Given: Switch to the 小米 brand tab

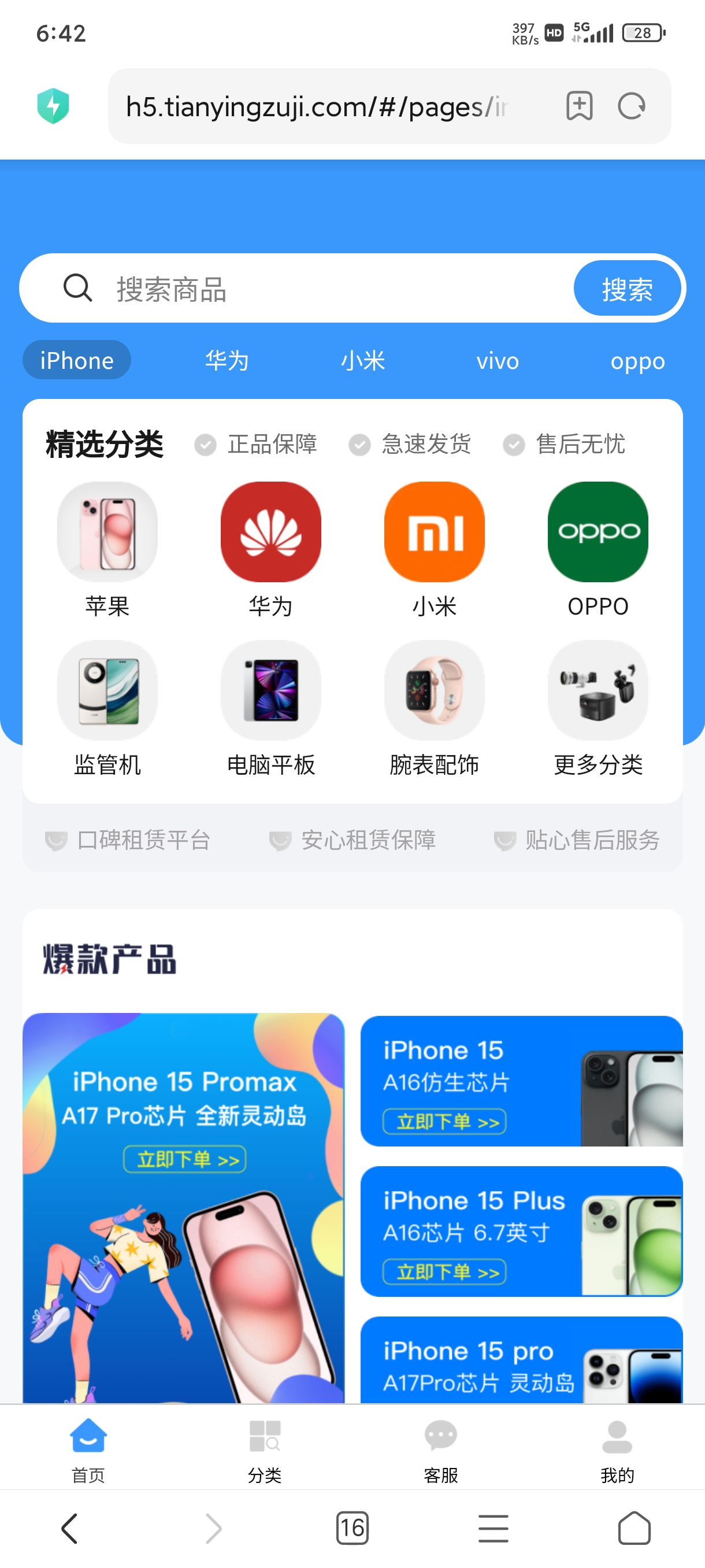Looking at the screenshot, I should pos(362,360).
